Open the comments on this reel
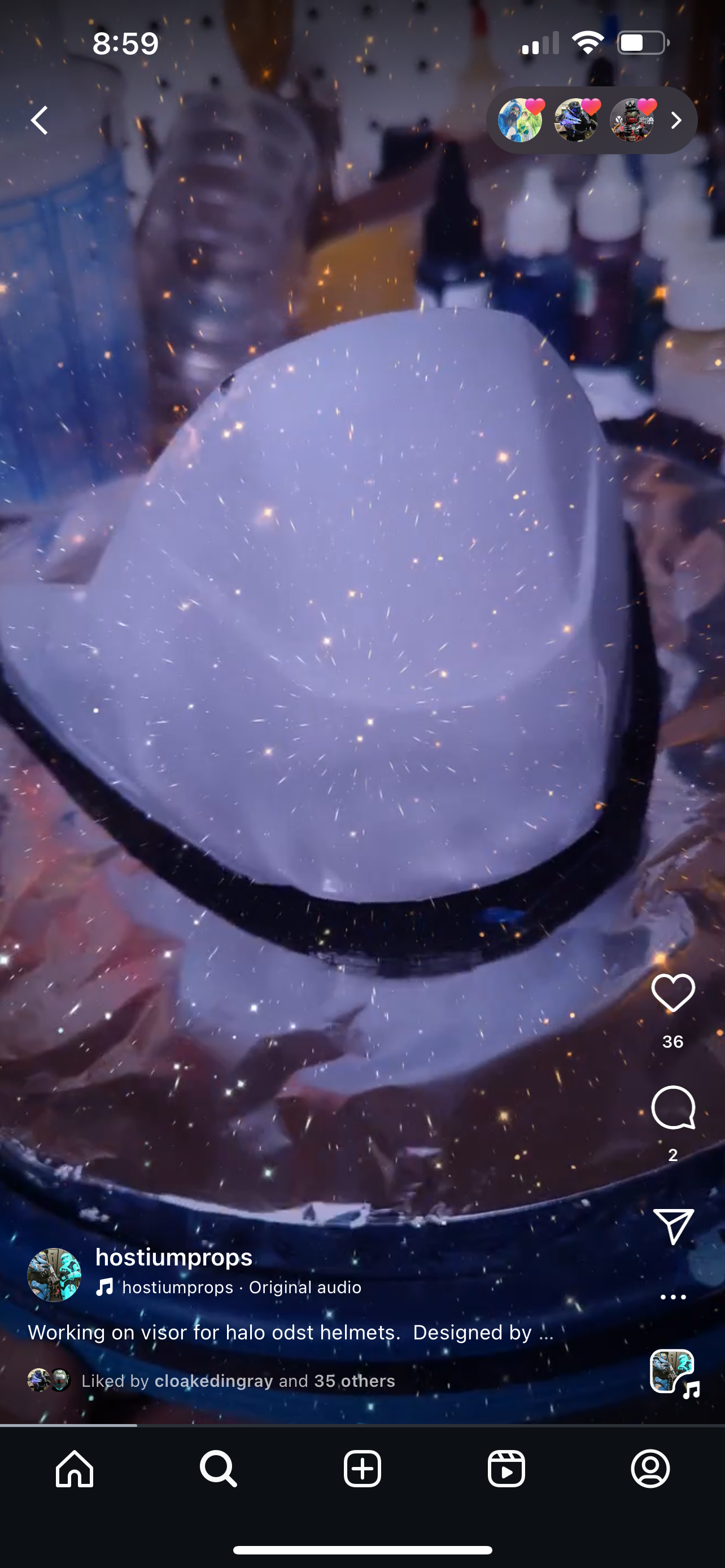This screenshot has width=725, height=1568. pyautogui.click(x=672, y=1108)
